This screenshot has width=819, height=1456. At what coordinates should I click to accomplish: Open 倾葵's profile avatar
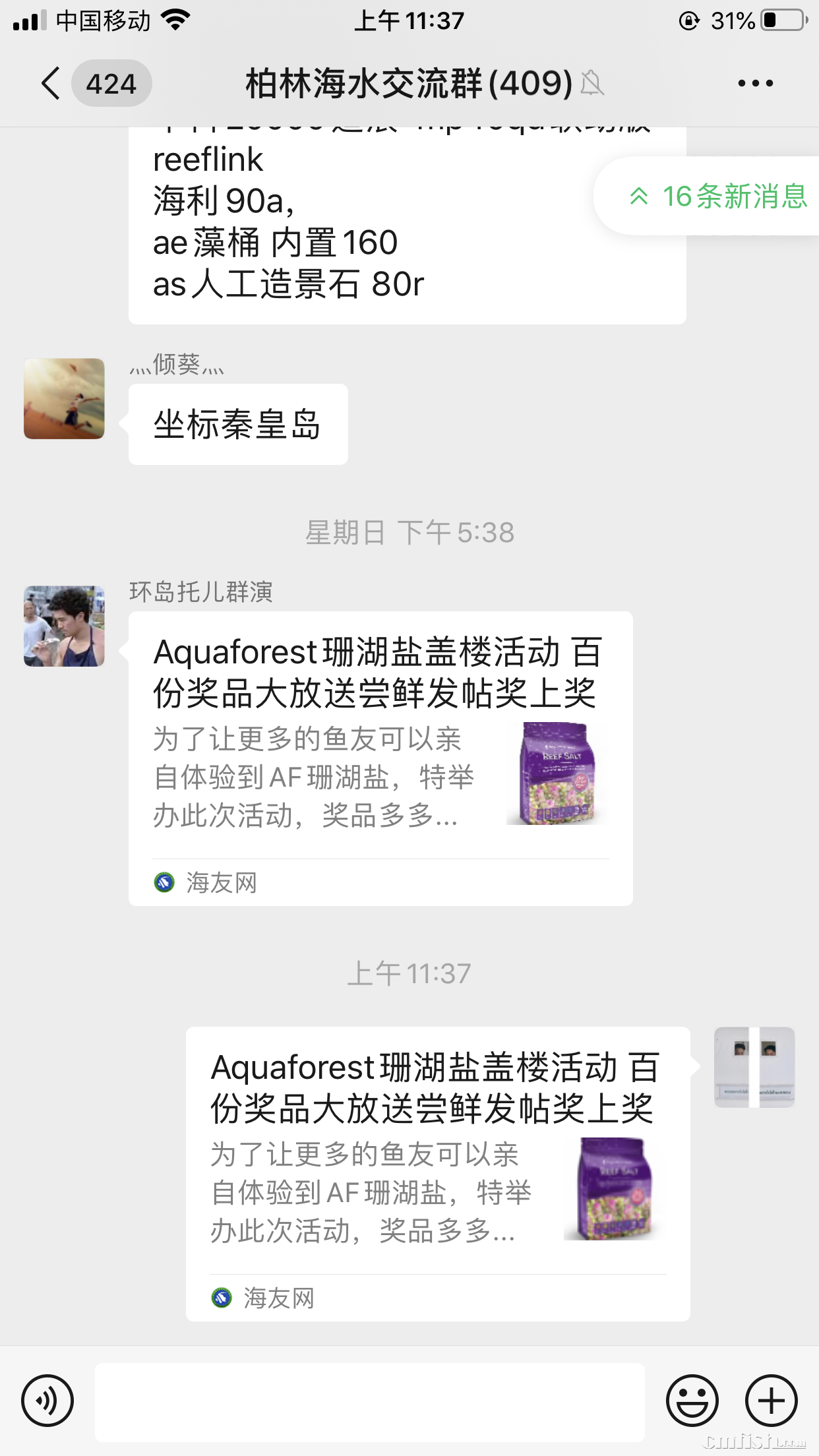point(64,399)
